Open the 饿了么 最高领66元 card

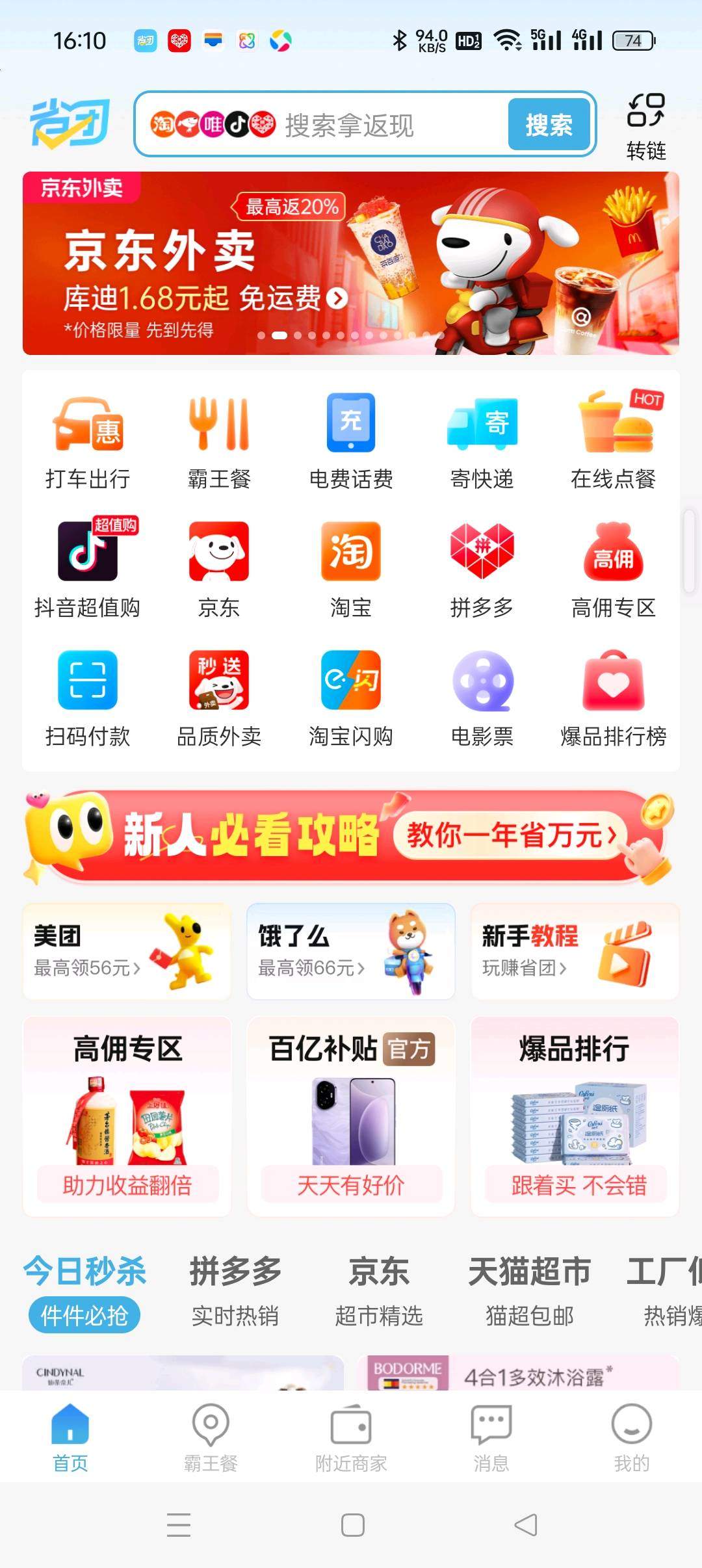[x=351, y=951]
